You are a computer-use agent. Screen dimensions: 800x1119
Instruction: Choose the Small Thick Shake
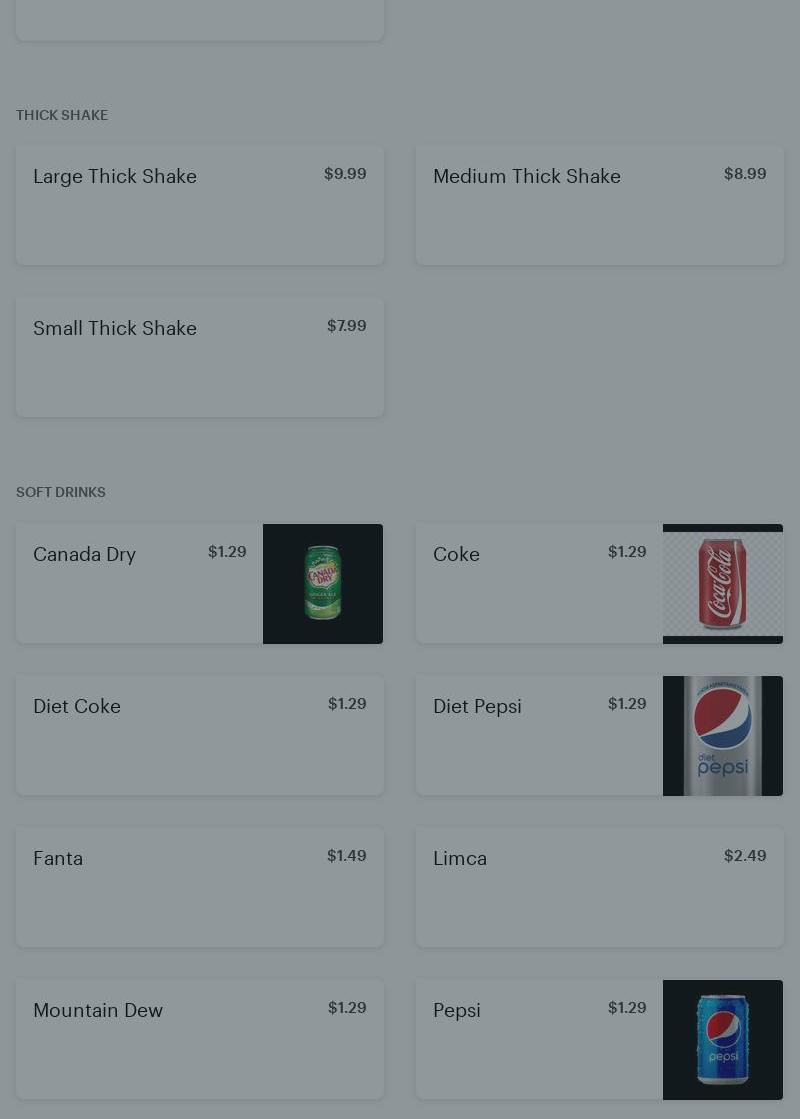(199, 357)
